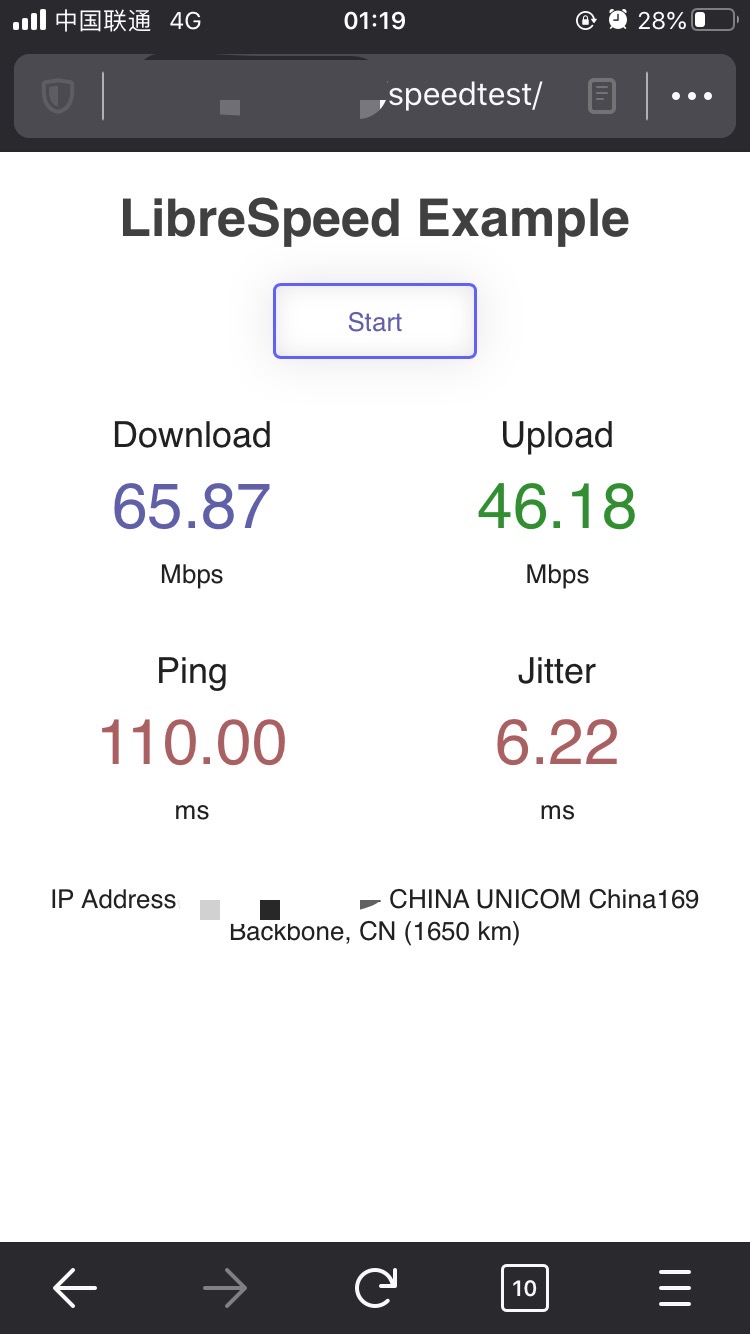Open the page actions three-dot menu
The height and width of the screenshot is (1334, 750).
(x=692, y=96)
